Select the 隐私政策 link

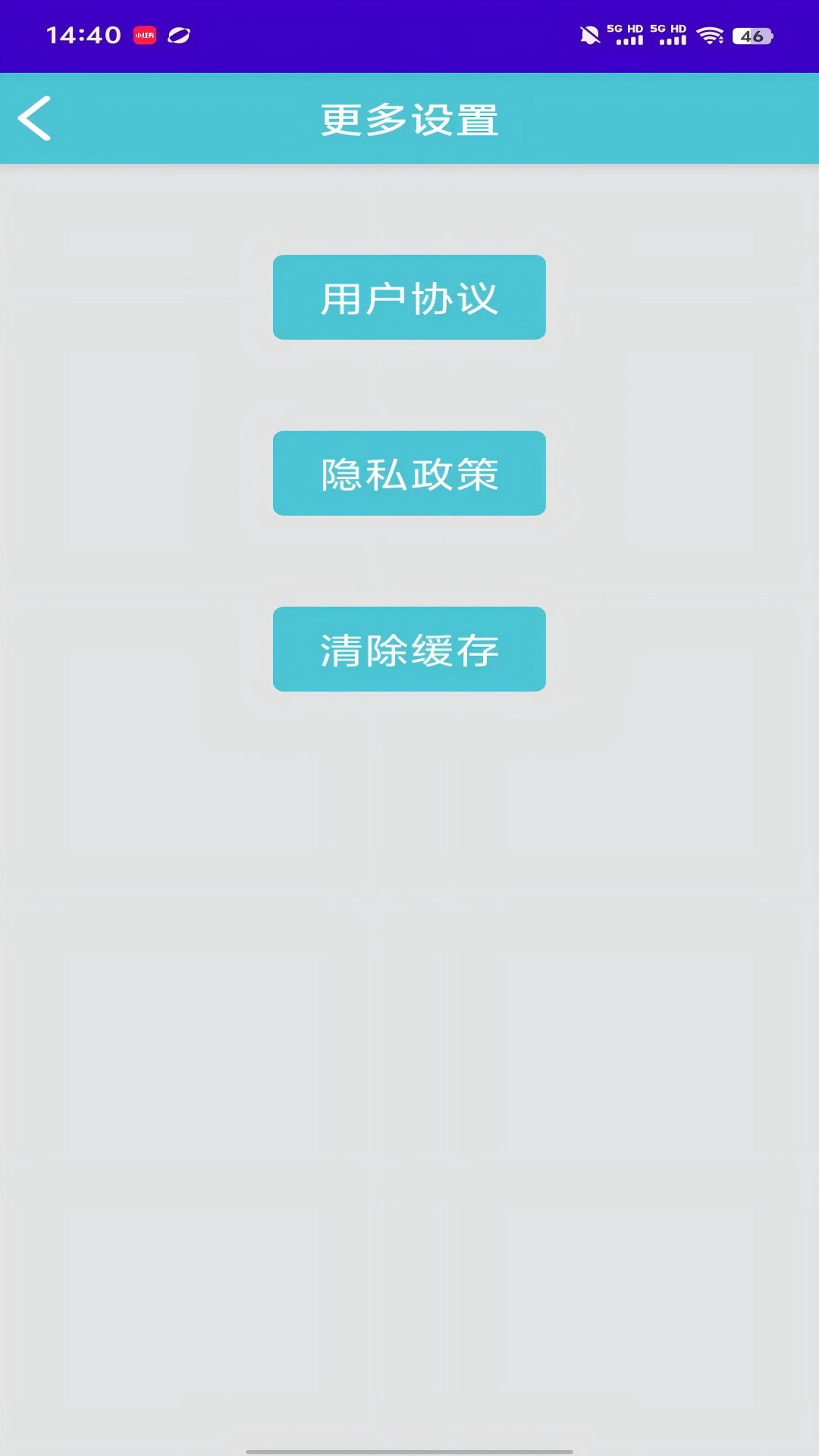tap(409, 474)
